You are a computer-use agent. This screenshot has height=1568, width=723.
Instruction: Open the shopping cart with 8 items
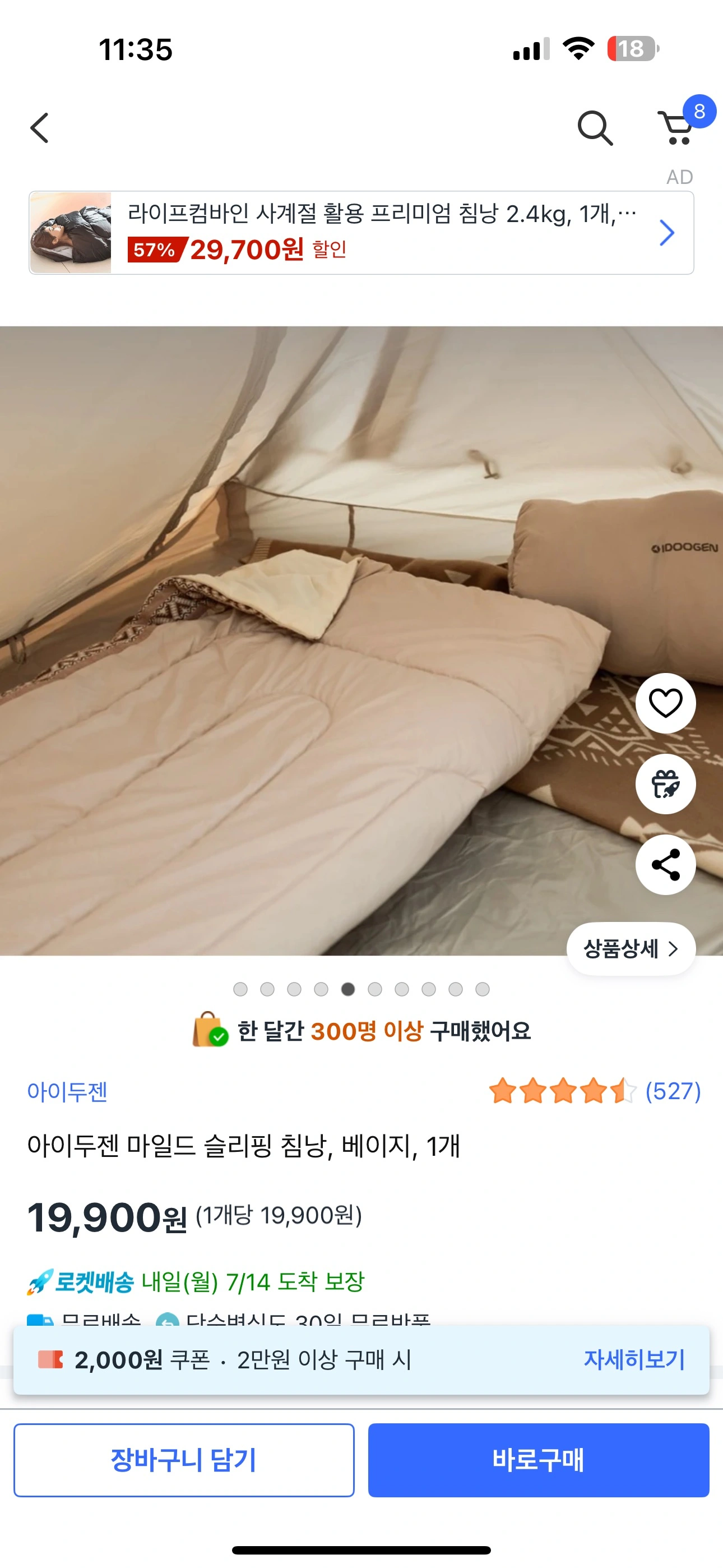tap(680, 126)
